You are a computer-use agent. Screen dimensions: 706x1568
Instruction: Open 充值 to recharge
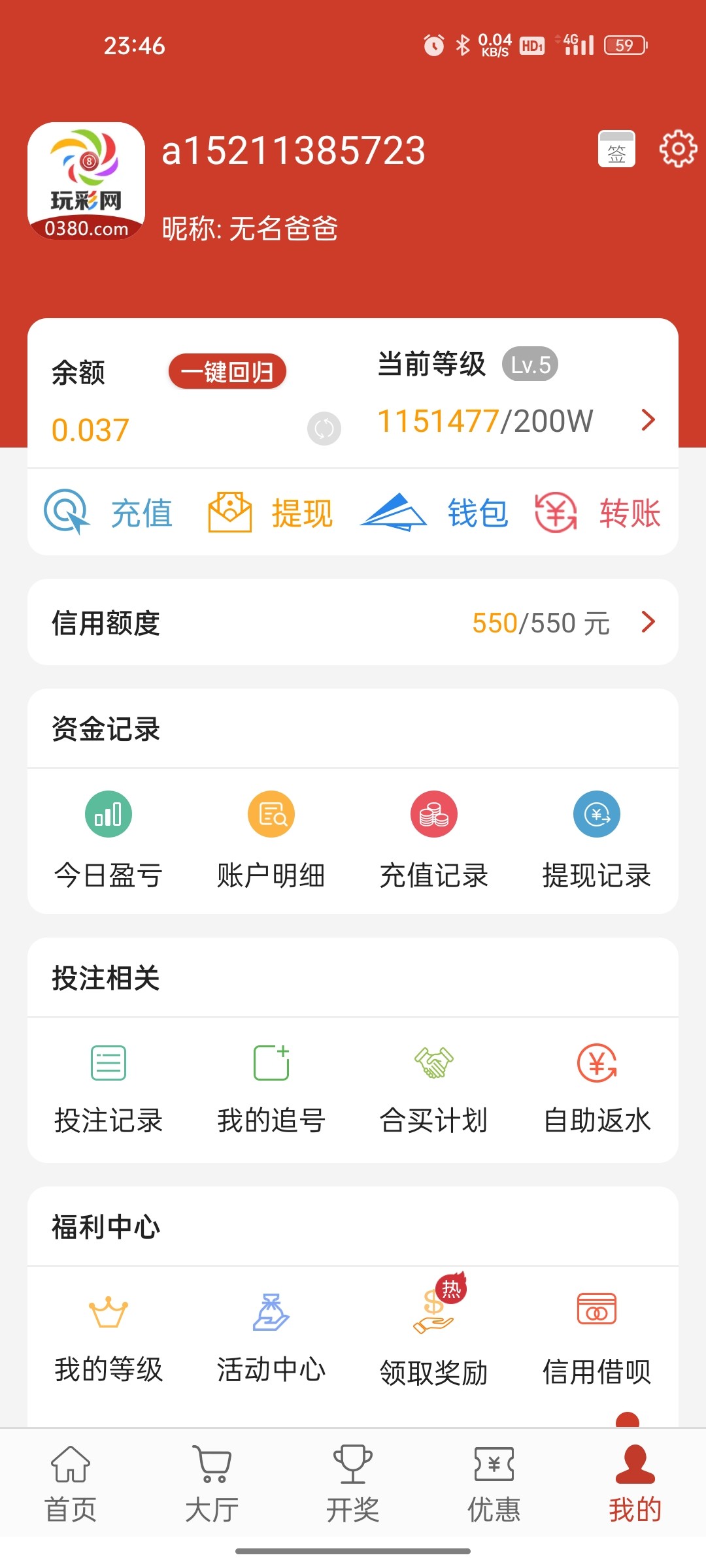tap(109, 512)
